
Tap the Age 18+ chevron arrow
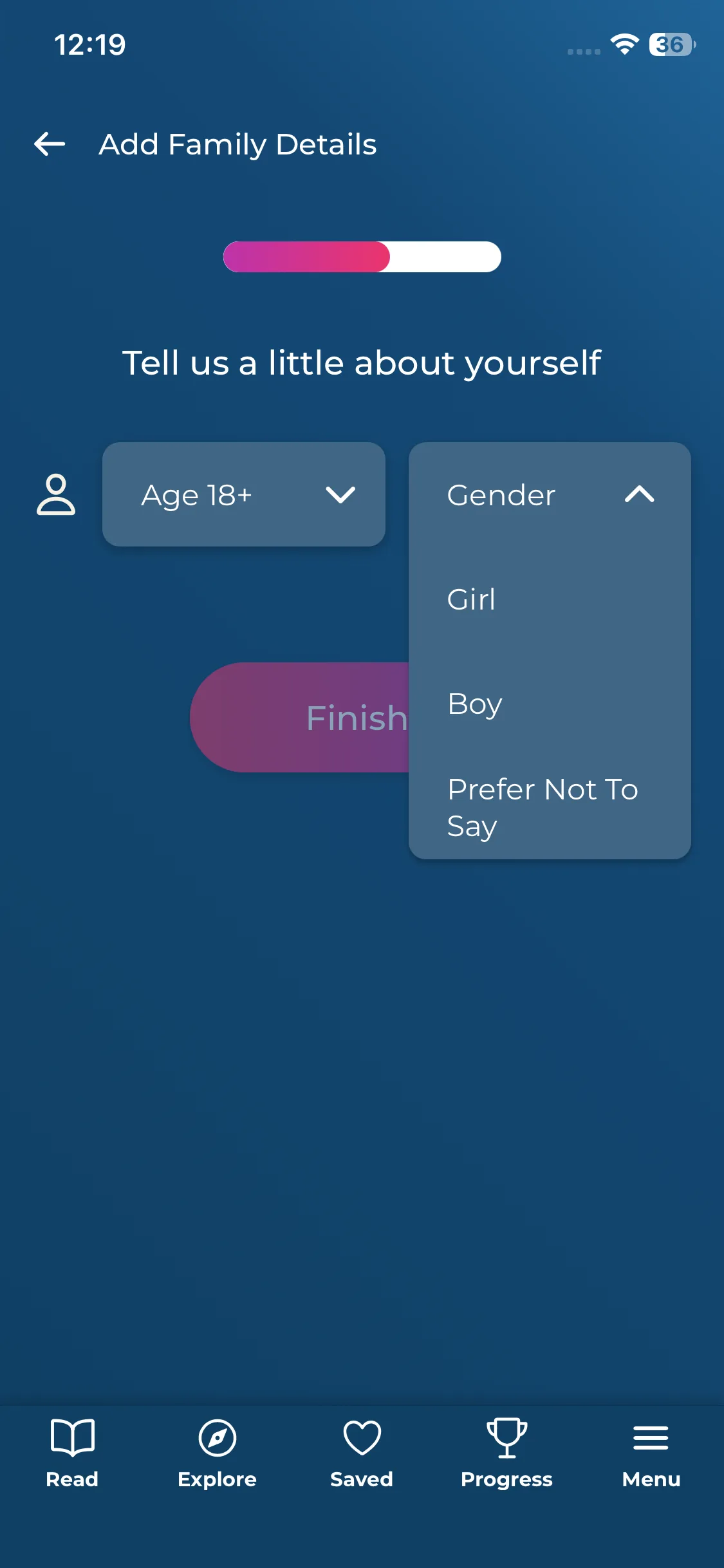[x=342, y=494]
